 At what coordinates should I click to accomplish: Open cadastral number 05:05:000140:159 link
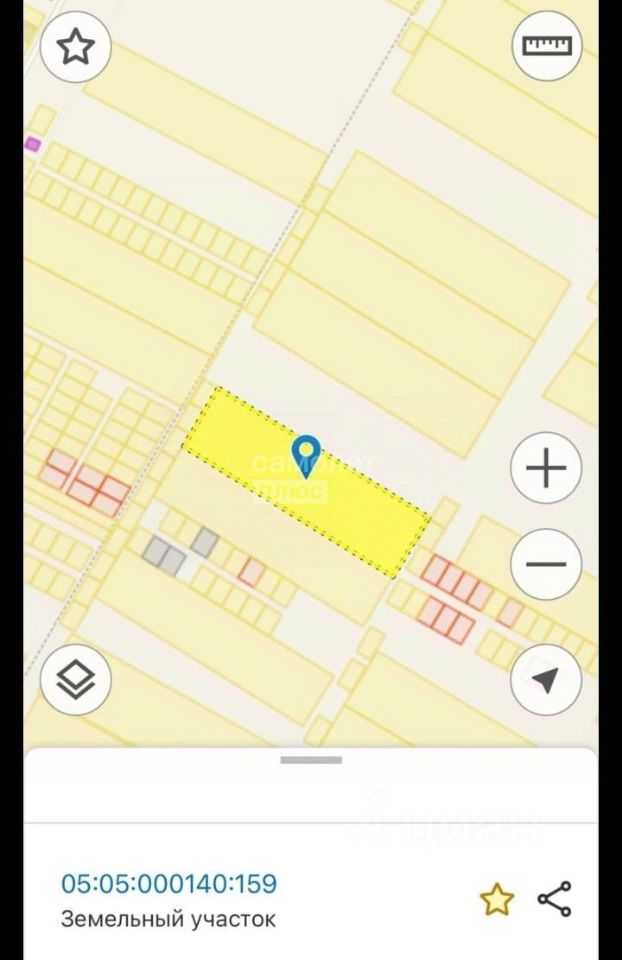[169, 884]
